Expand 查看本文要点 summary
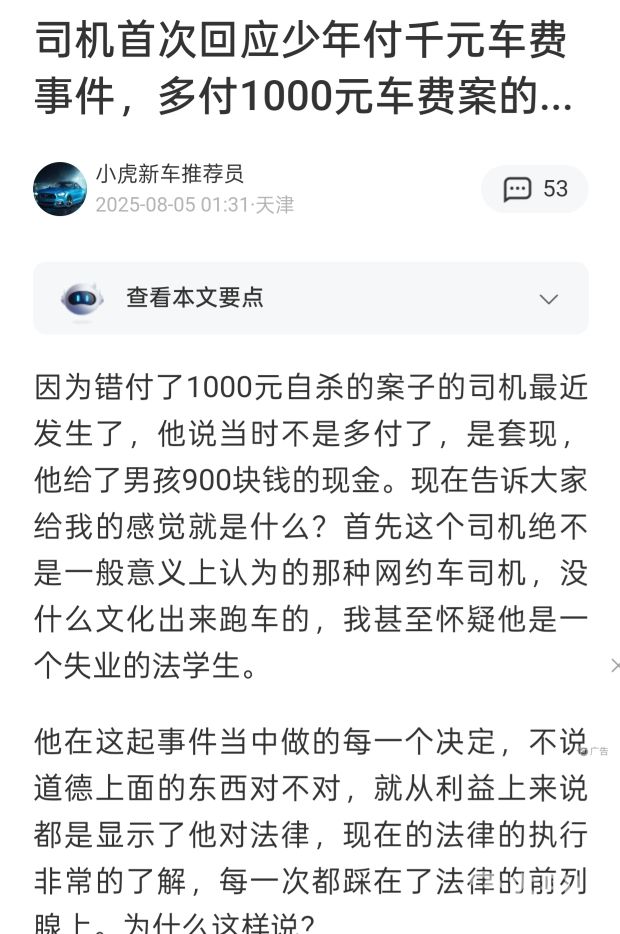620x934 pixels. [x=310, y=298]
